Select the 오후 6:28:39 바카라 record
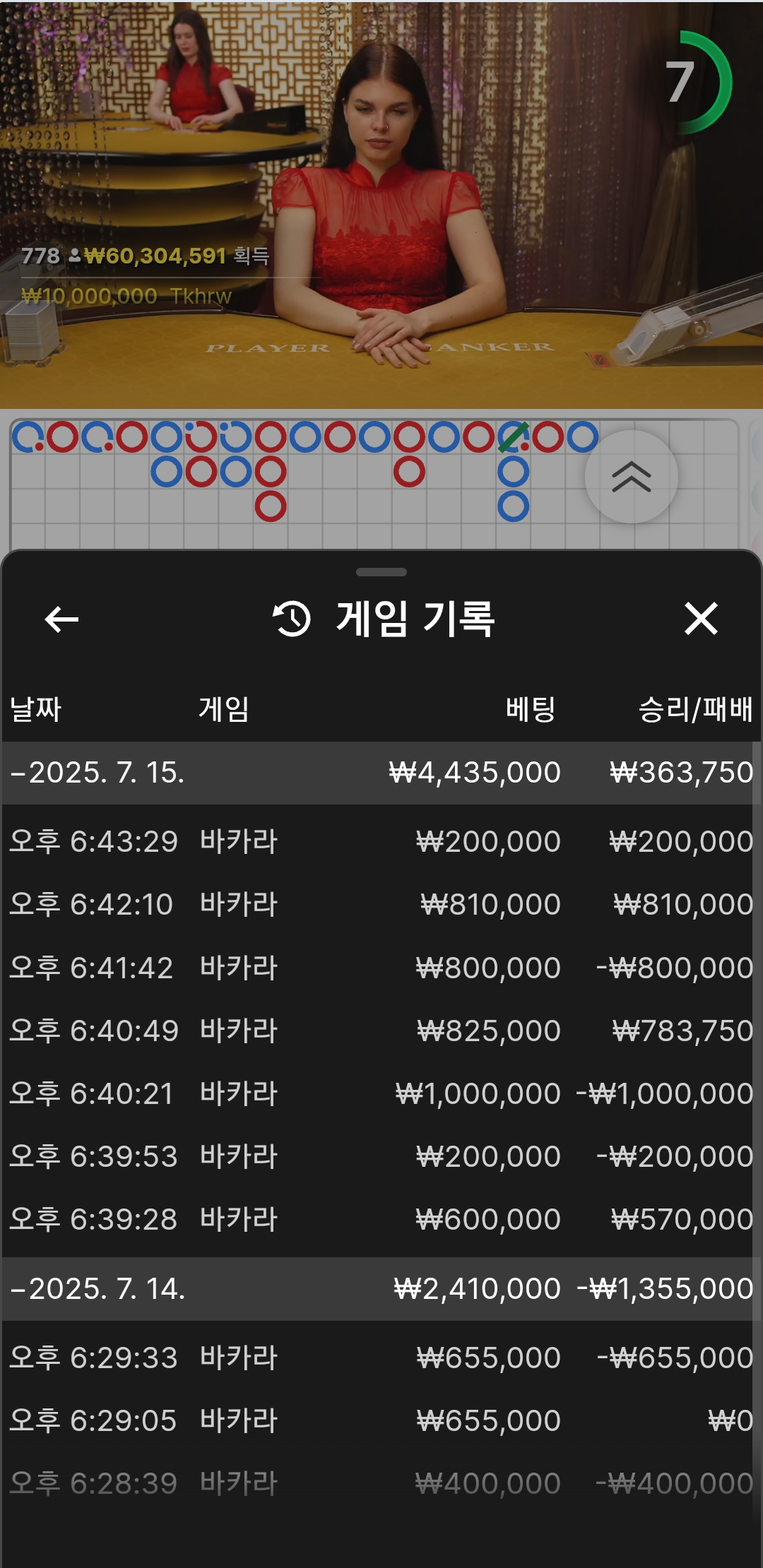The height and width of the screenshot is (1568, 763). 381,1484
